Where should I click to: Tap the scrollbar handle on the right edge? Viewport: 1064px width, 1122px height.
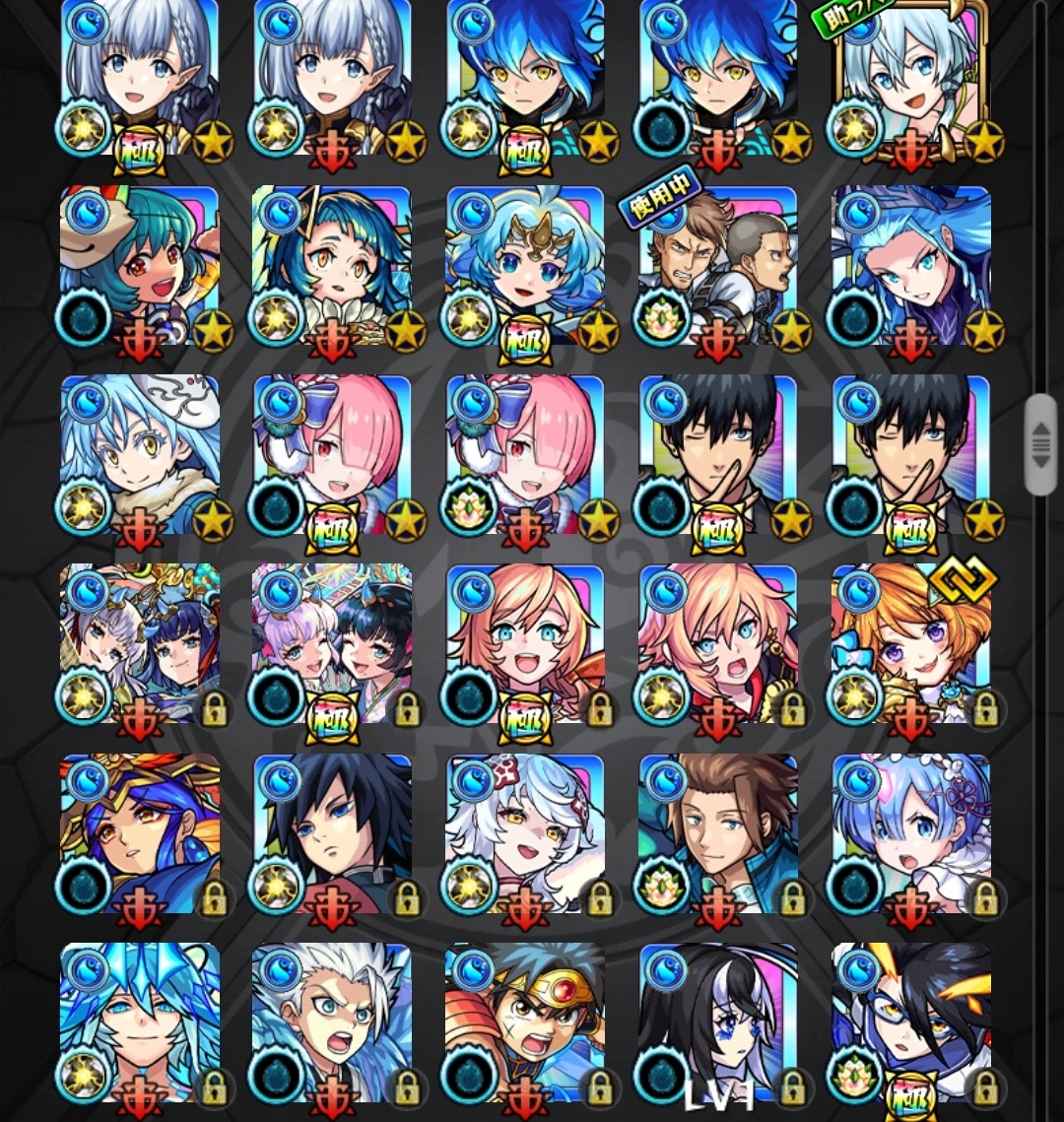click(1040, 445)
